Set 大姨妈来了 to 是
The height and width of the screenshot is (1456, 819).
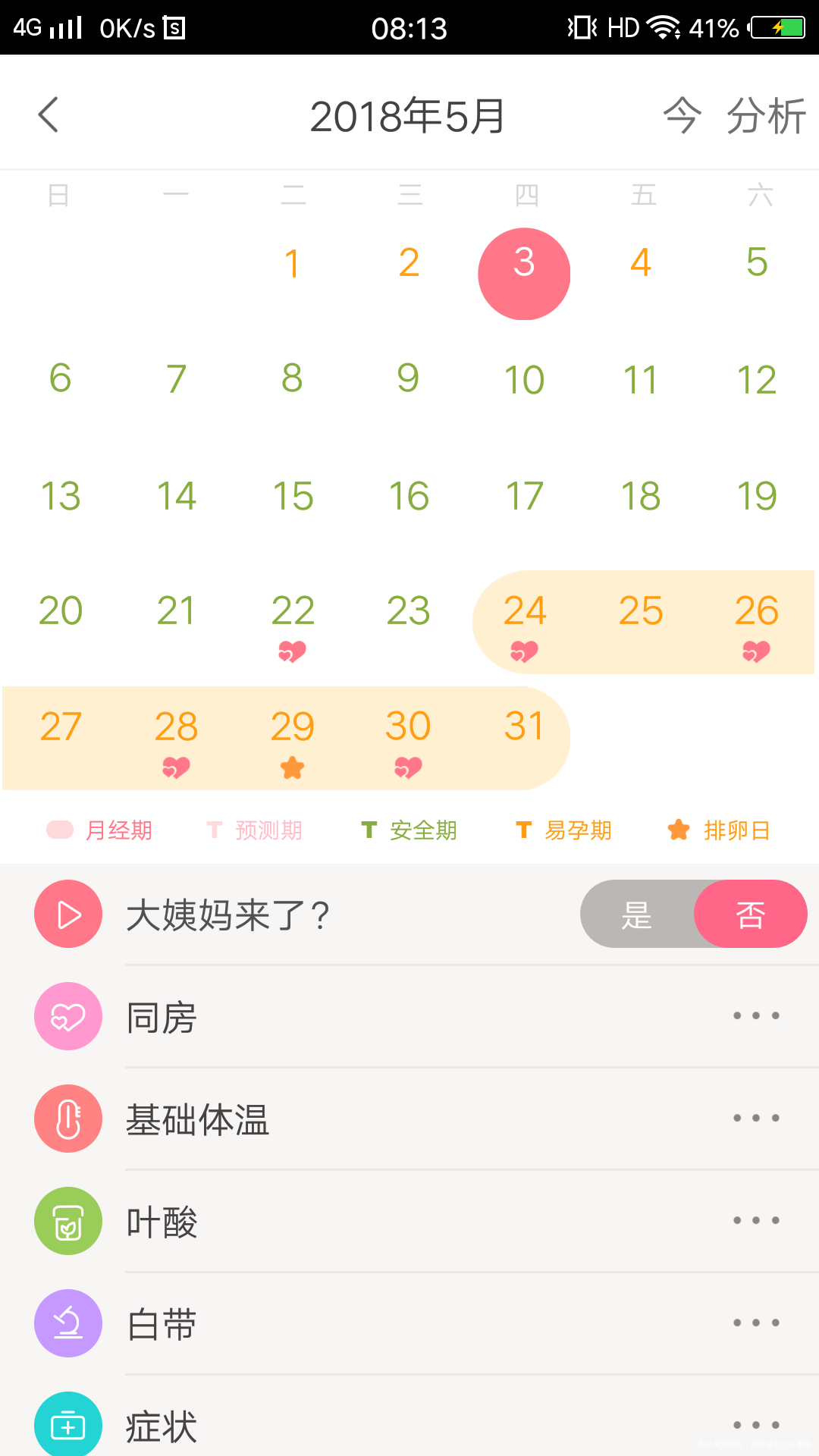point(637,914)
